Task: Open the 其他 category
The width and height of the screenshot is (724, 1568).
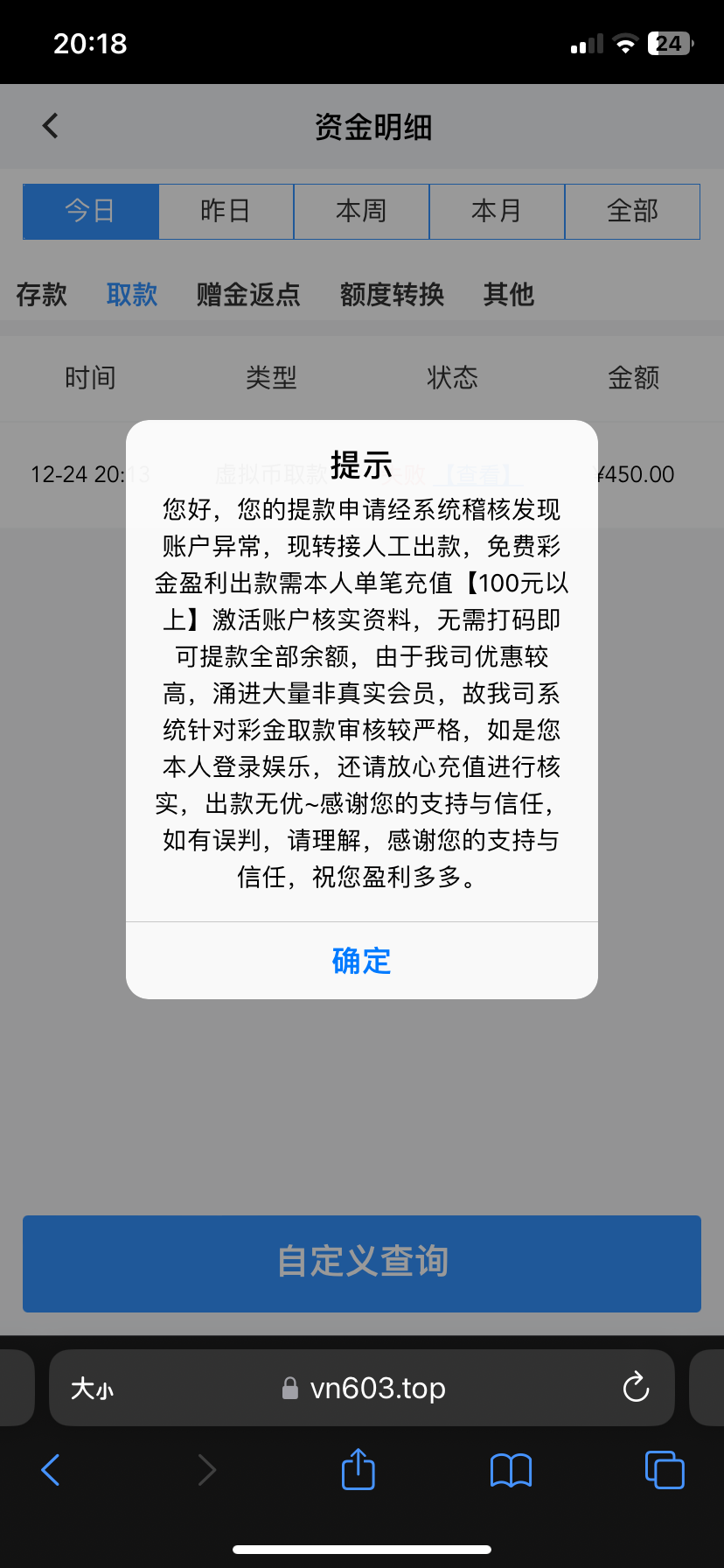Action: (x=508, y=294)
